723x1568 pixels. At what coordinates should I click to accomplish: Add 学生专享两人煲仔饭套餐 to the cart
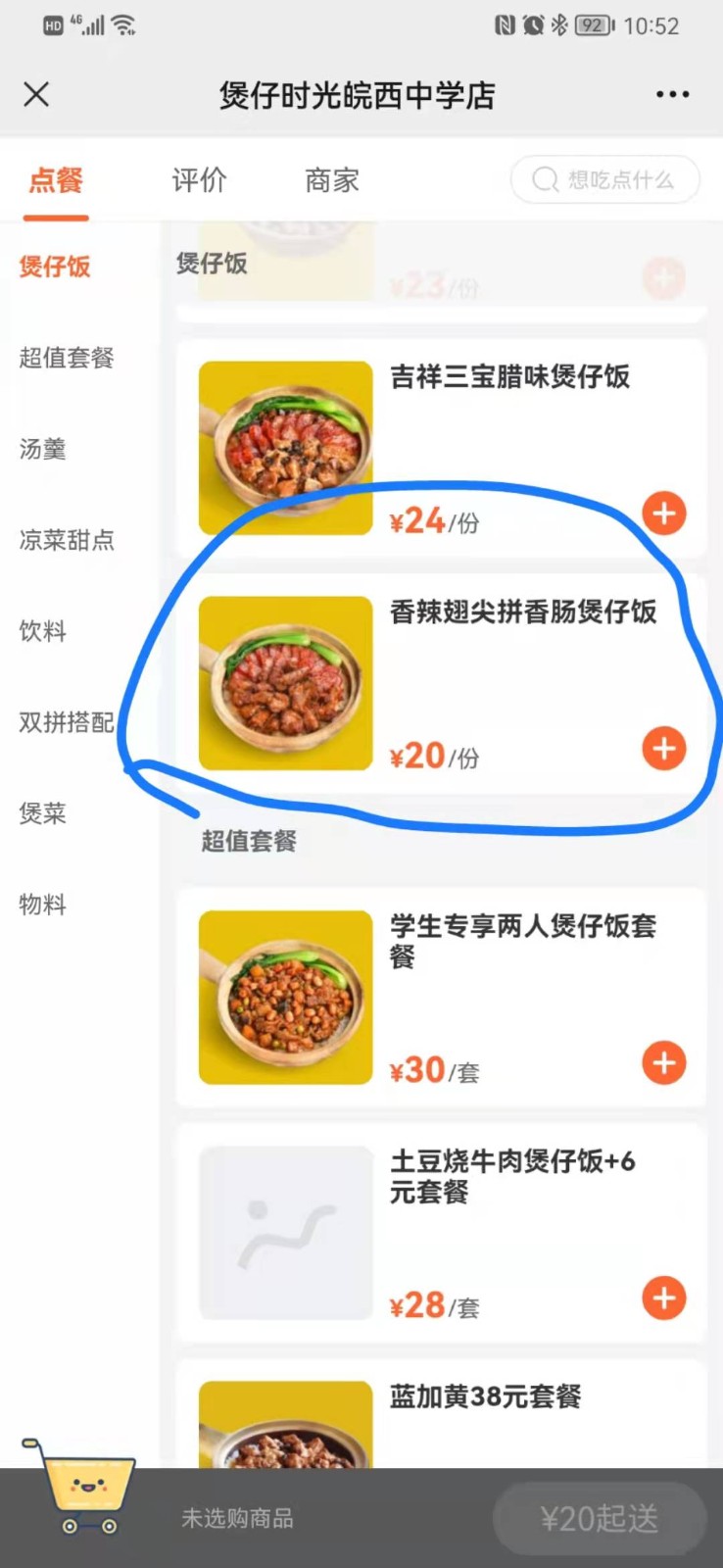(x=663, y=1063)
